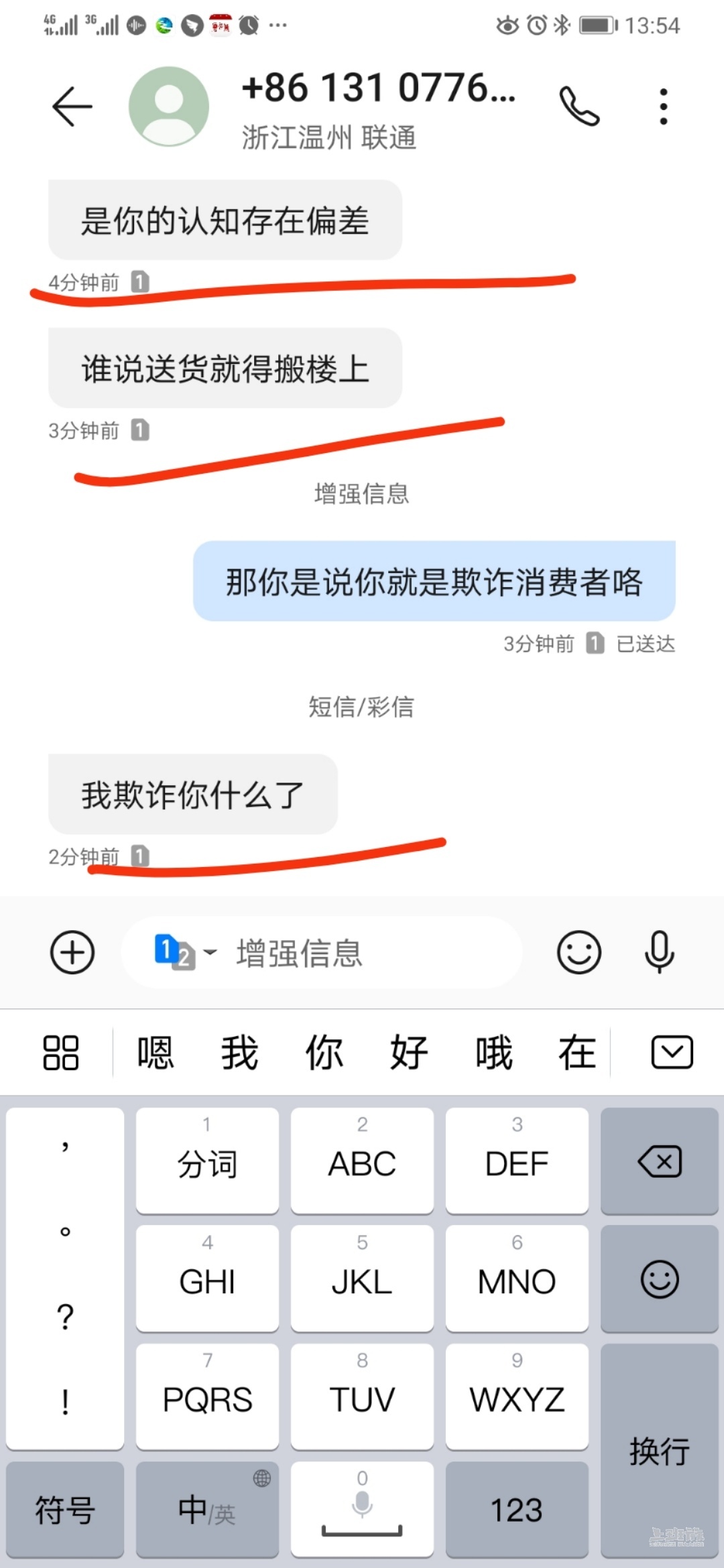Open the three-dot overflow menu
The image size is (724, 1568).
(663, 107)
